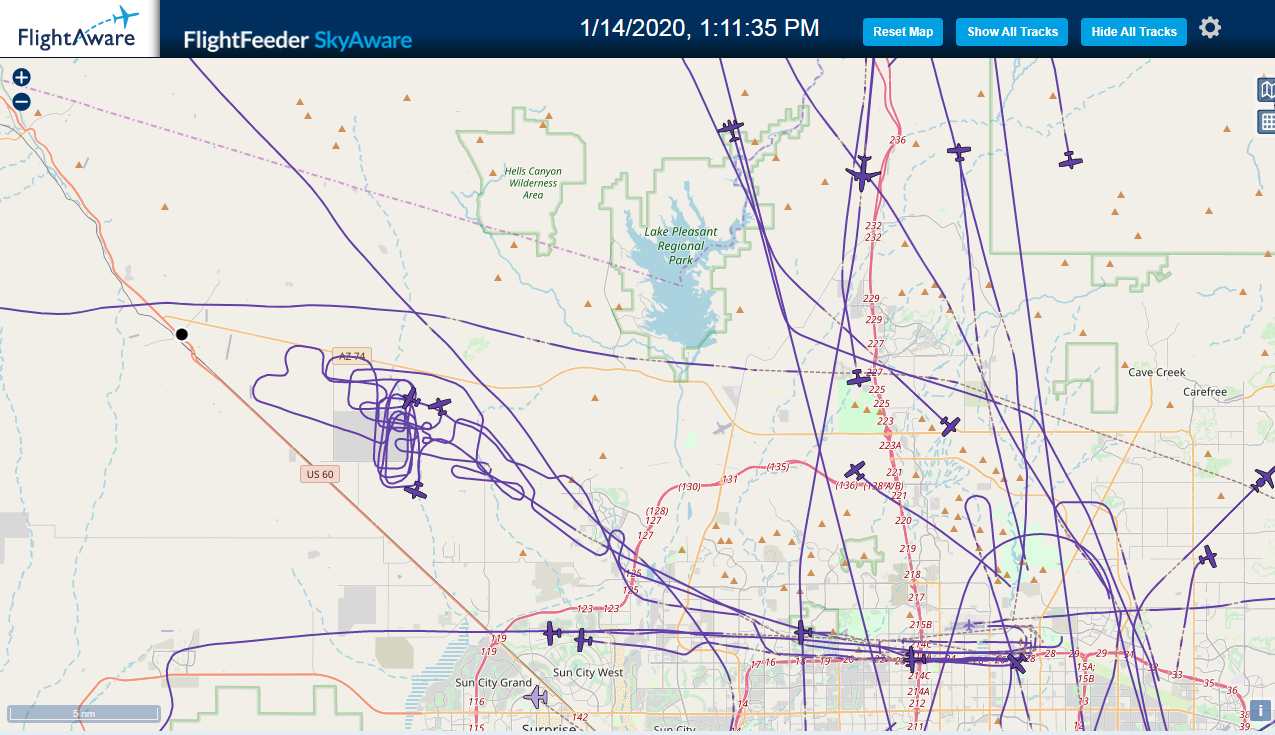Viewport: 1275px width, 735px height.
Task: Select the large aircraft near marker 236
Action: pyautogui.click(x=863, y=173)
